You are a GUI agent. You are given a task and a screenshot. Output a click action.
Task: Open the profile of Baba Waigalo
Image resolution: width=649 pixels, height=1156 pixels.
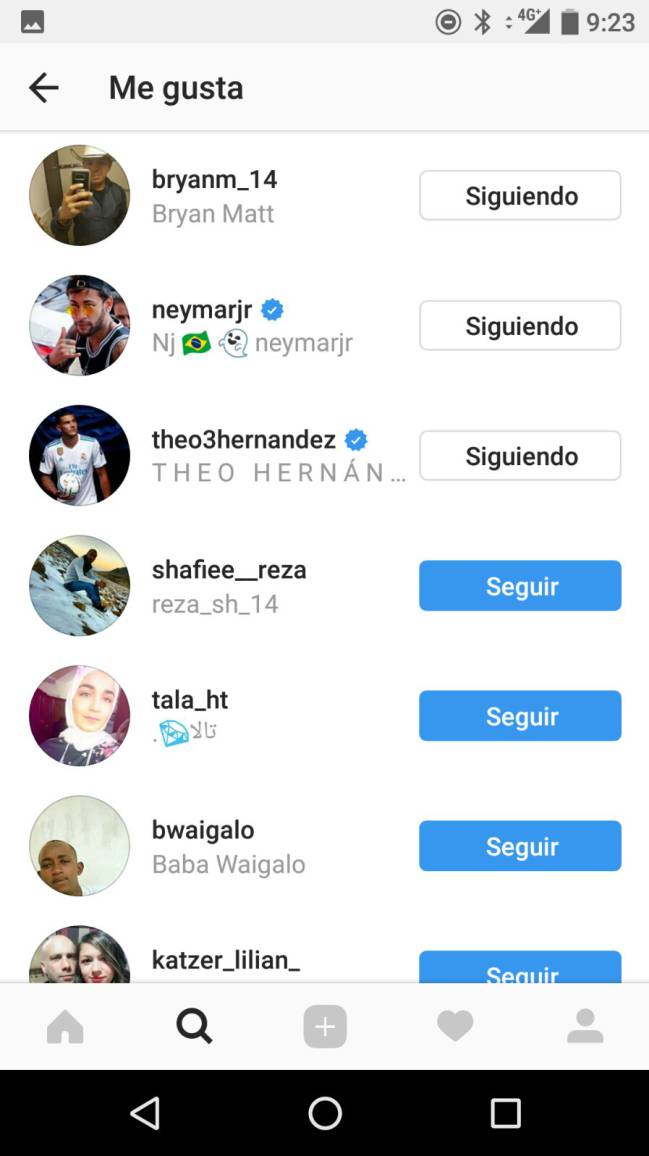[x=203, y=830]
